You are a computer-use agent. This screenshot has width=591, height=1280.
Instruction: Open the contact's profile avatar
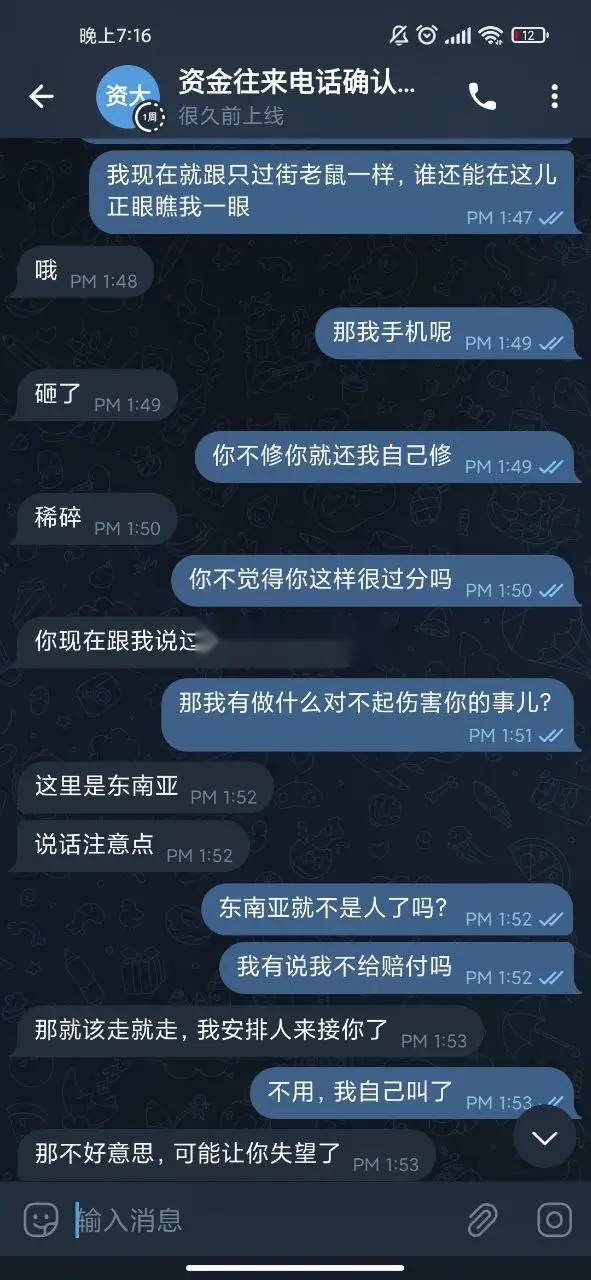[x=127, y=100]
